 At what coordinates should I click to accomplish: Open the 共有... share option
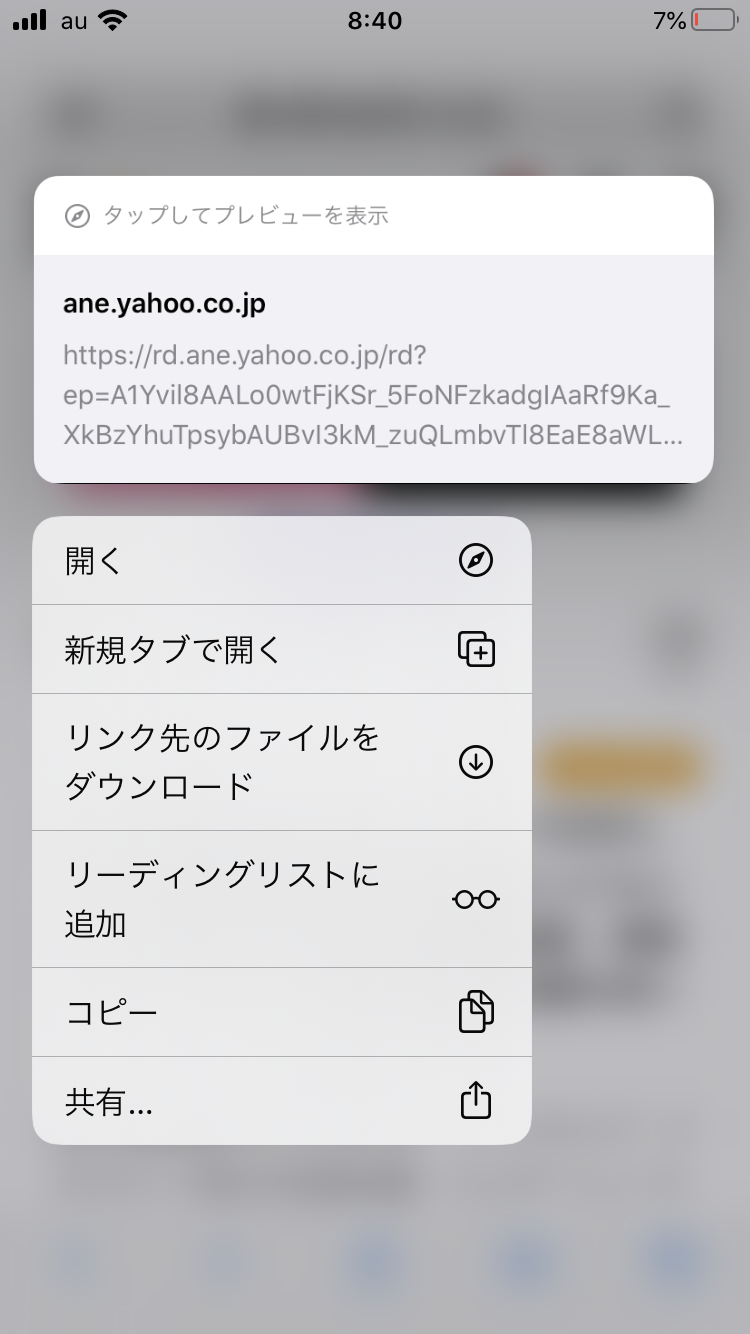[281, 1101]
